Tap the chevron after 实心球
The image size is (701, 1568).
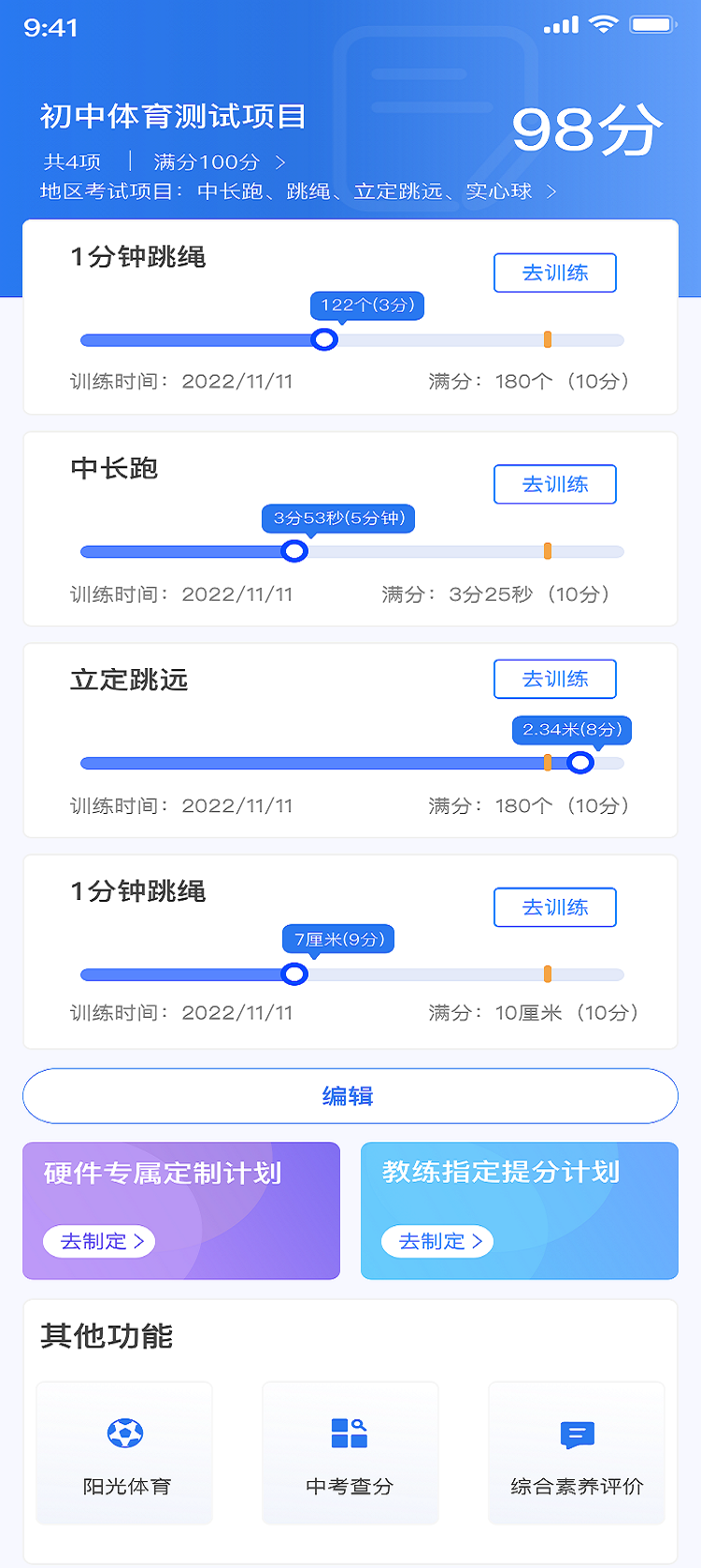click(553, 192)
